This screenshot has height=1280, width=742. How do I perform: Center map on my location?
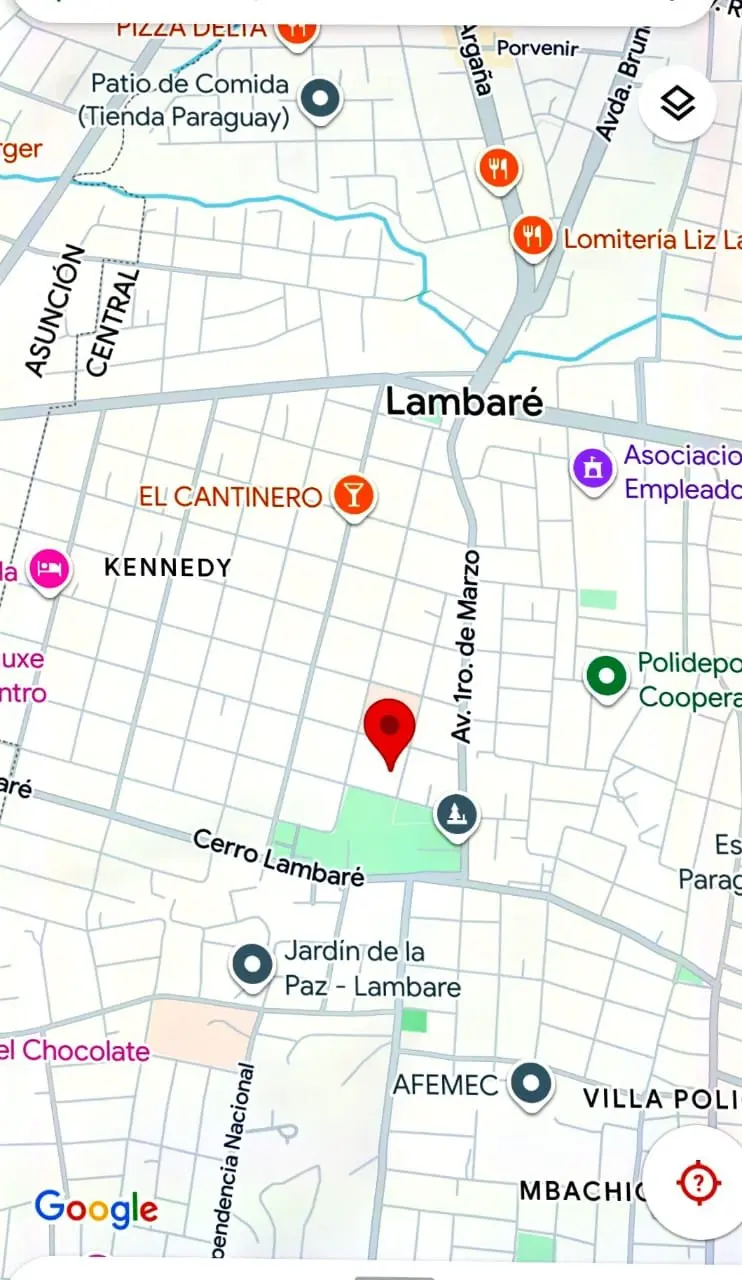coord(698,1184)
